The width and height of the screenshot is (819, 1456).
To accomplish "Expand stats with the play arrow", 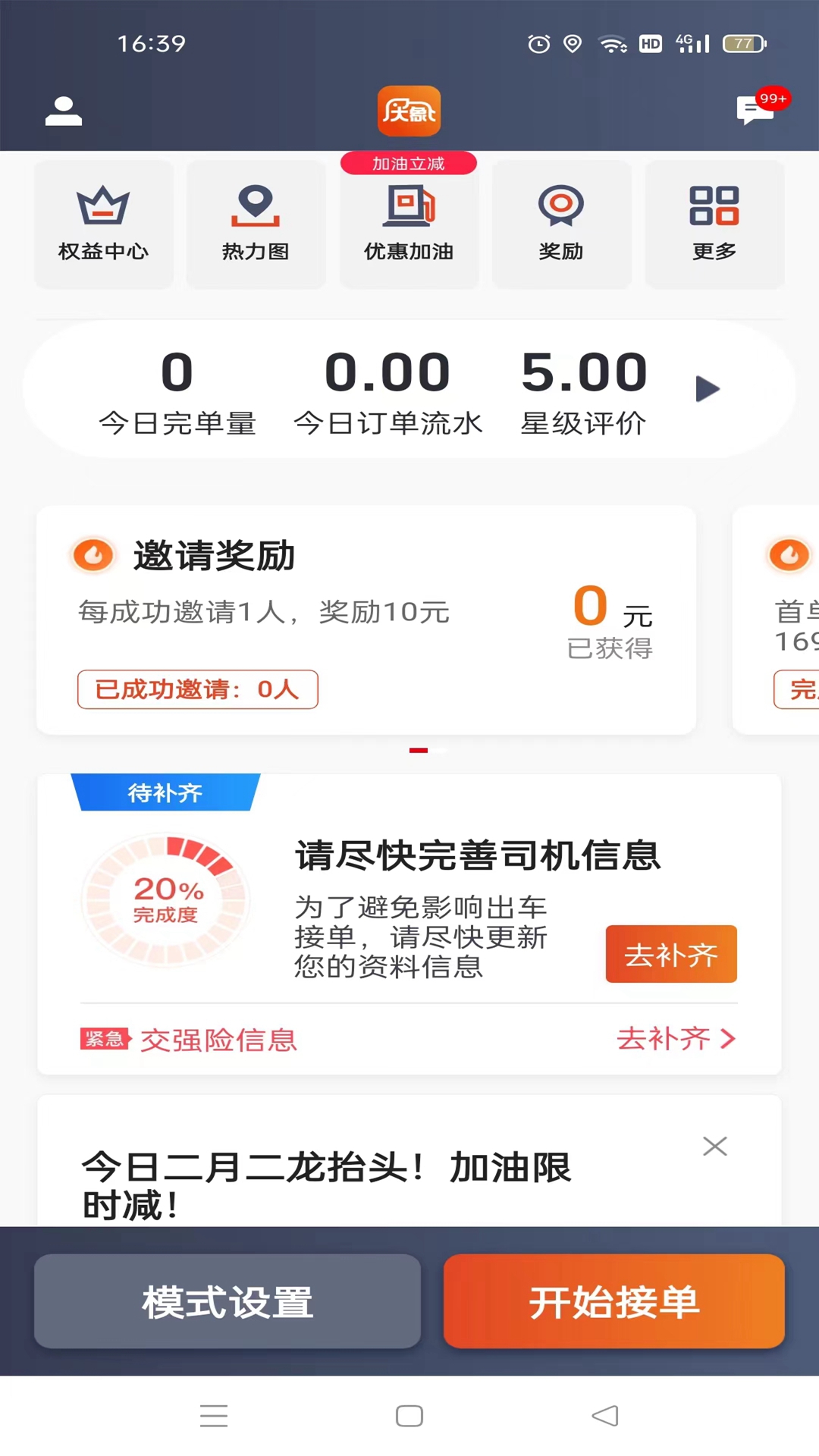I will pyautogui.click(x=708, y=389).
